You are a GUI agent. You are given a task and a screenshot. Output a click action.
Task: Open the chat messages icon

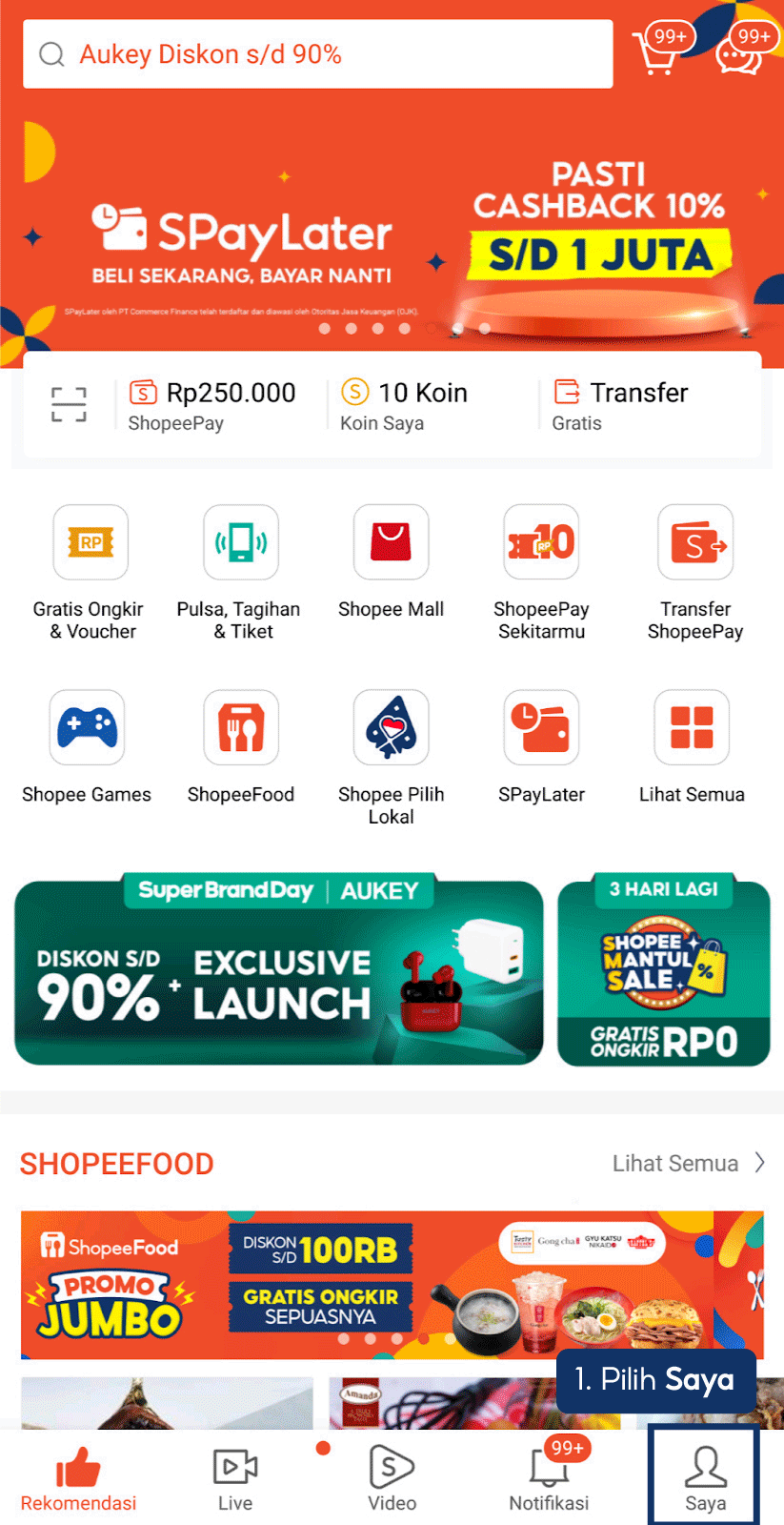(740, 54)
